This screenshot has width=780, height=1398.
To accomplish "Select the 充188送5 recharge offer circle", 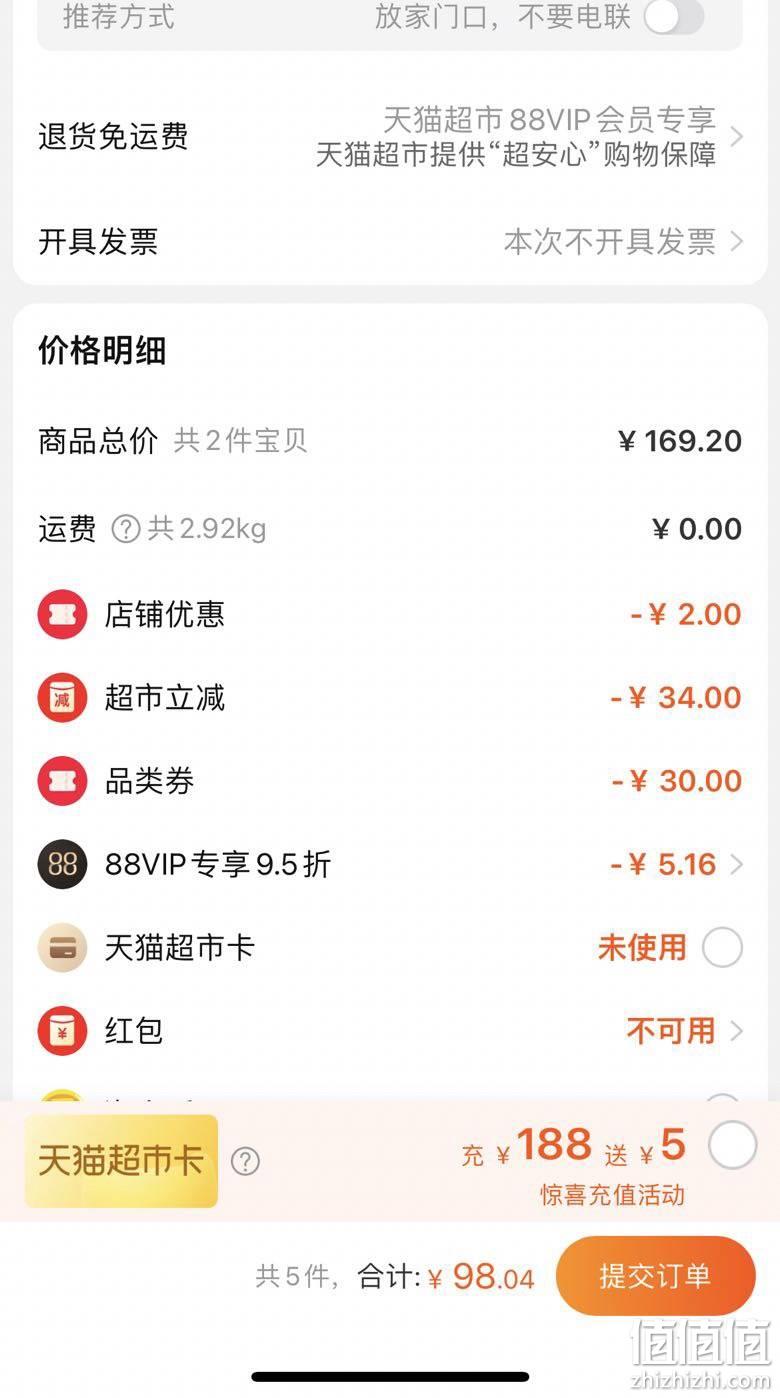I will [x=733, y=1145].
